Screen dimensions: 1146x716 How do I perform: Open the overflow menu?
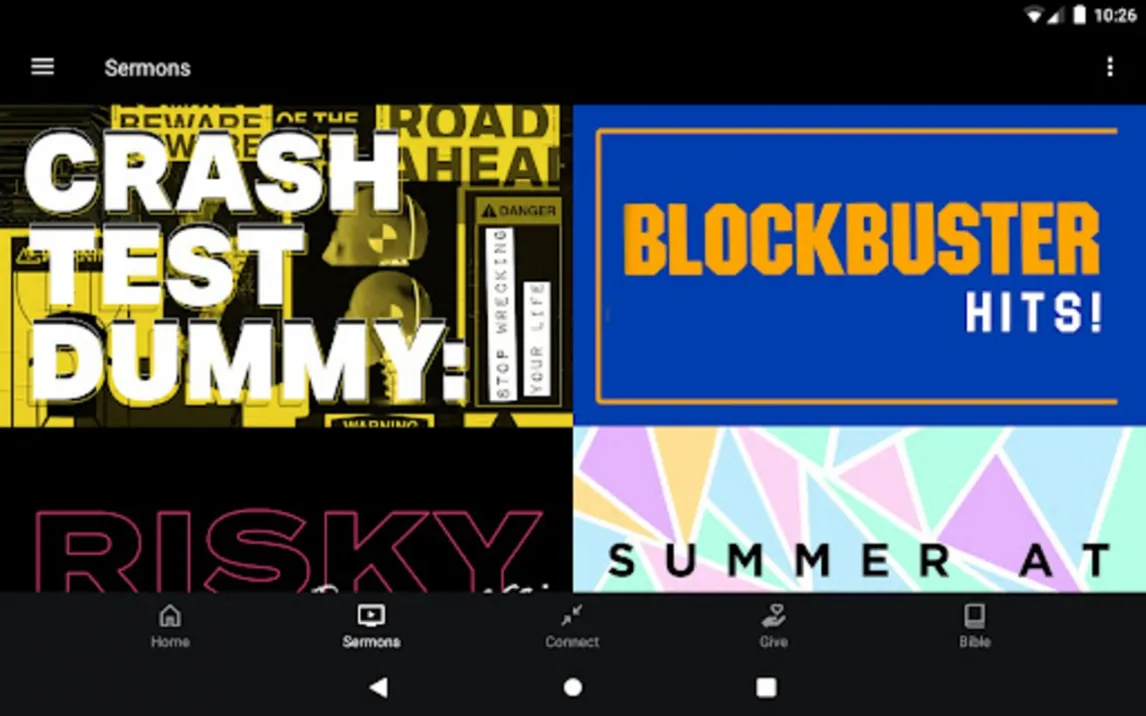[x=1109, y=67]
